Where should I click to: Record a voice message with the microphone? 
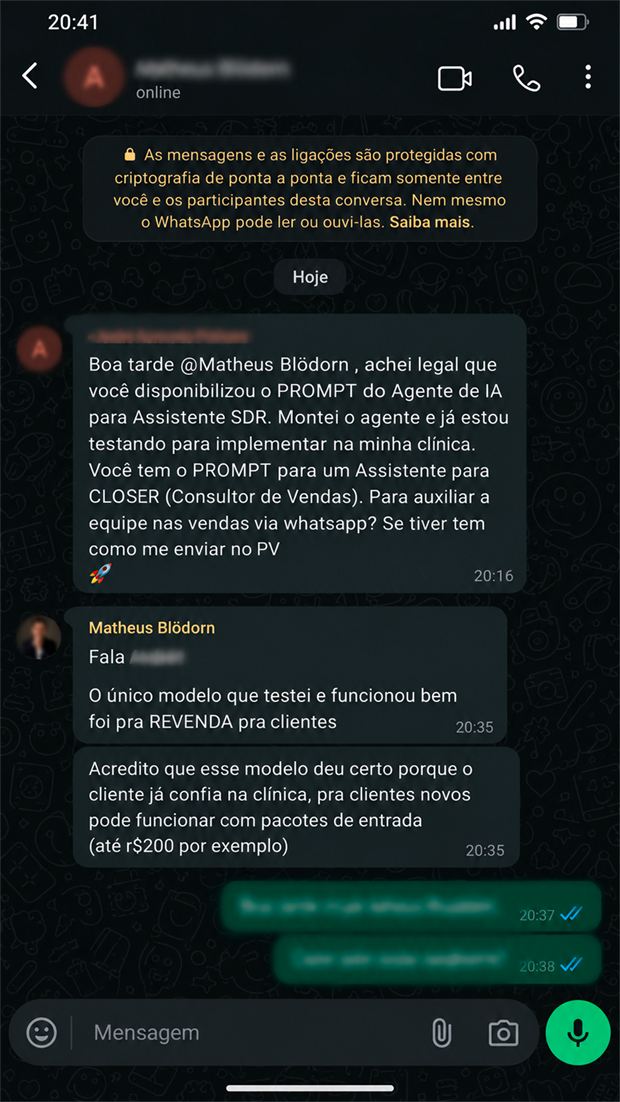click(578, 1032)
